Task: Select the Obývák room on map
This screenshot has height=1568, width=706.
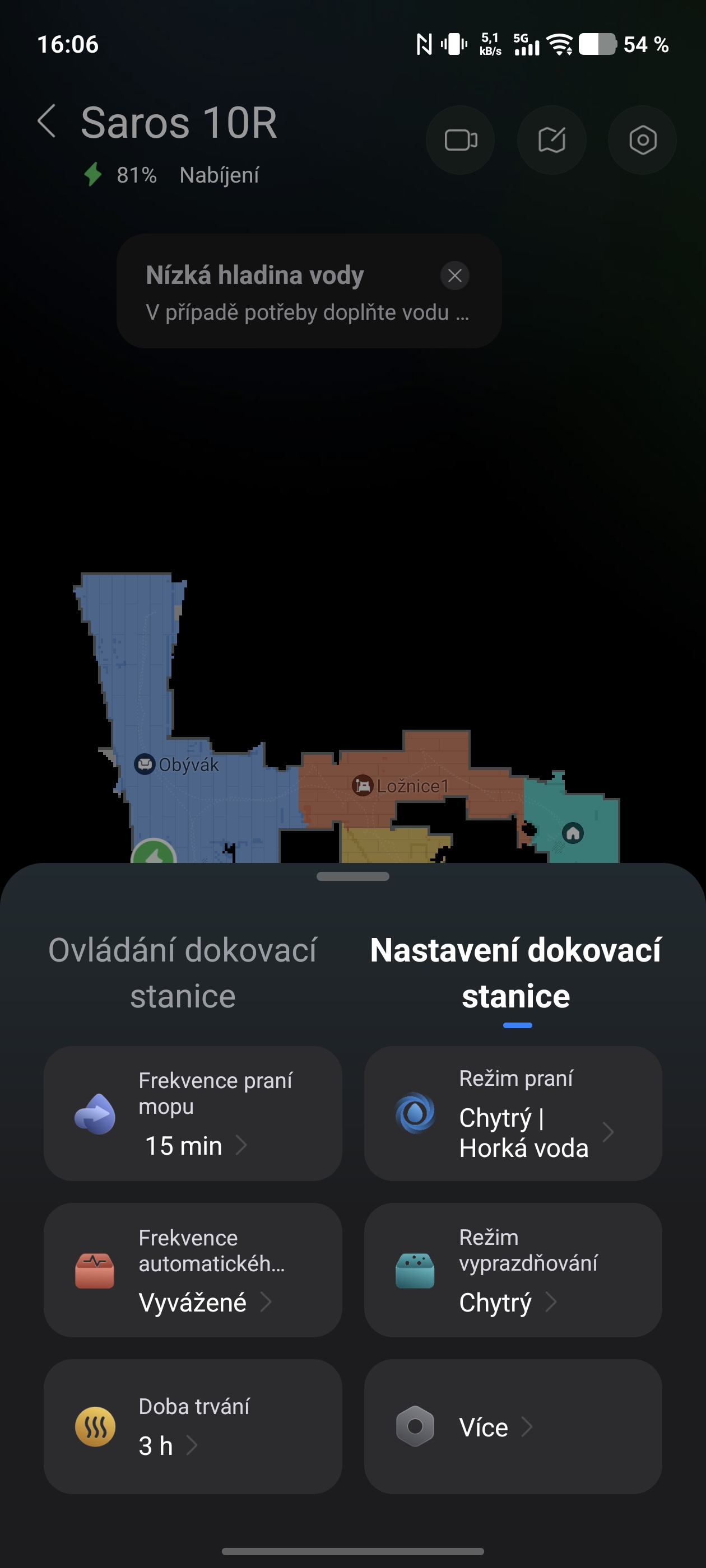Action: tap(178, 764)
